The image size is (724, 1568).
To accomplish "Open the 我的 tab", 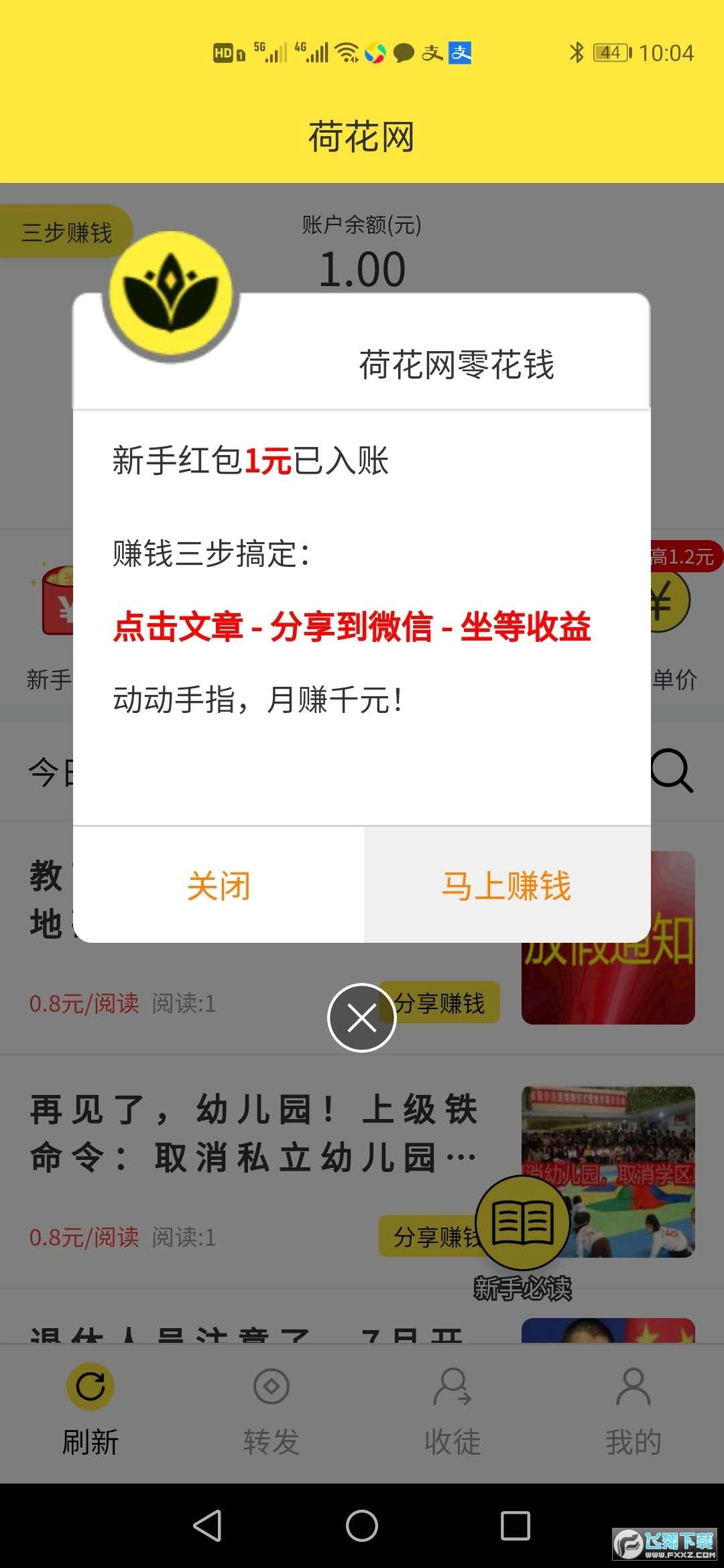I will (x=633, y=1411).
